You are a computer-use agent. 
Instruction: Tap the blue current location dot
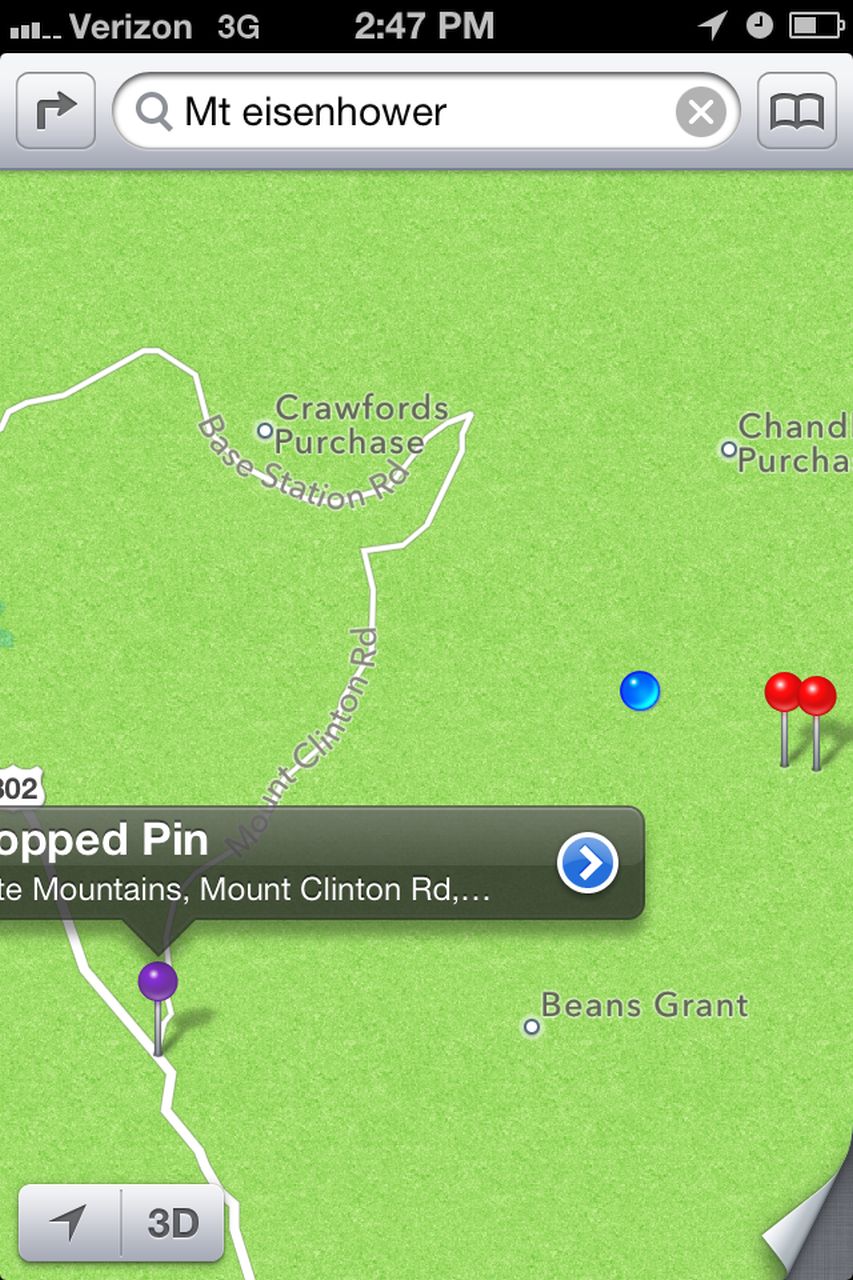click(640, 691)
